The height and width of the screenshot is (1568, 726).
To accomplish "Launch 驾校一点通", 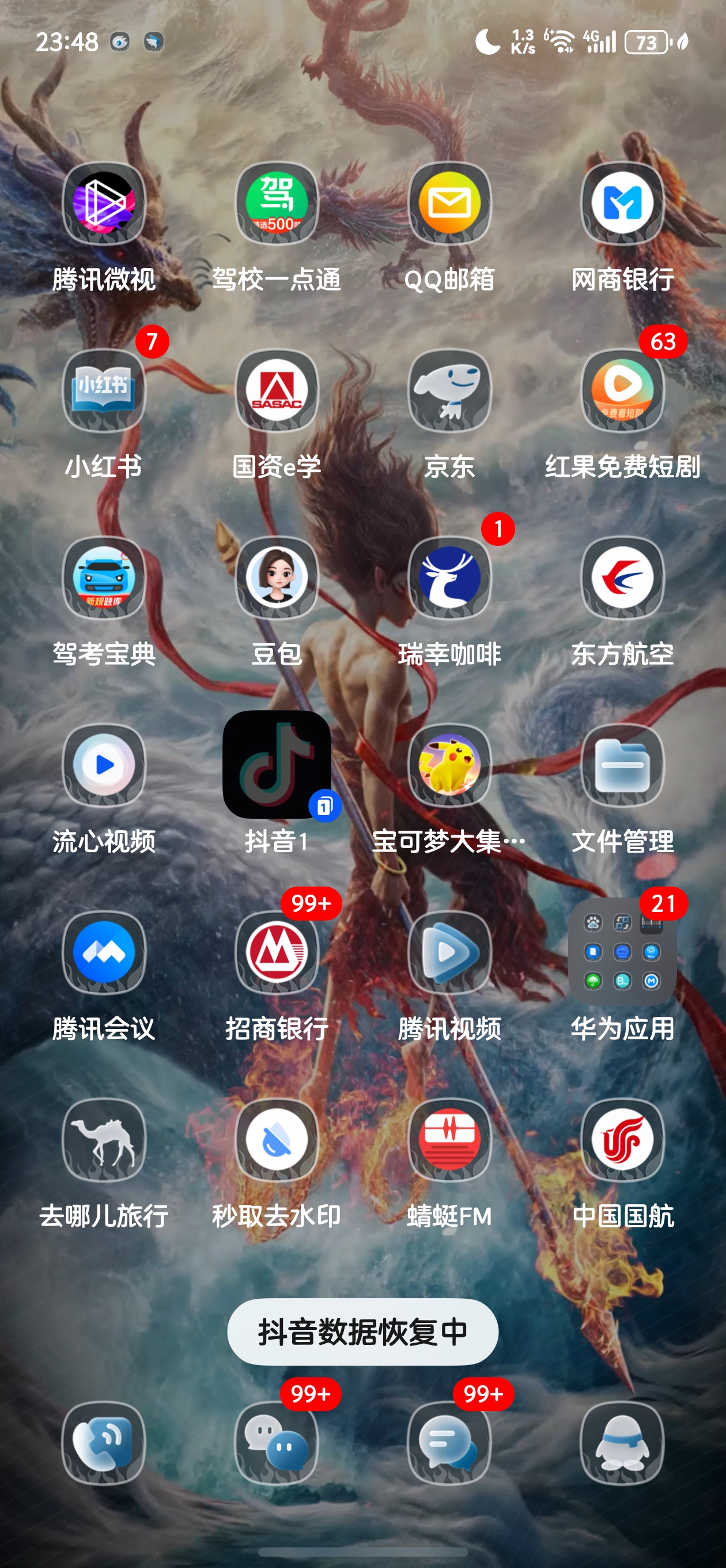I will (x=277, y=203).
